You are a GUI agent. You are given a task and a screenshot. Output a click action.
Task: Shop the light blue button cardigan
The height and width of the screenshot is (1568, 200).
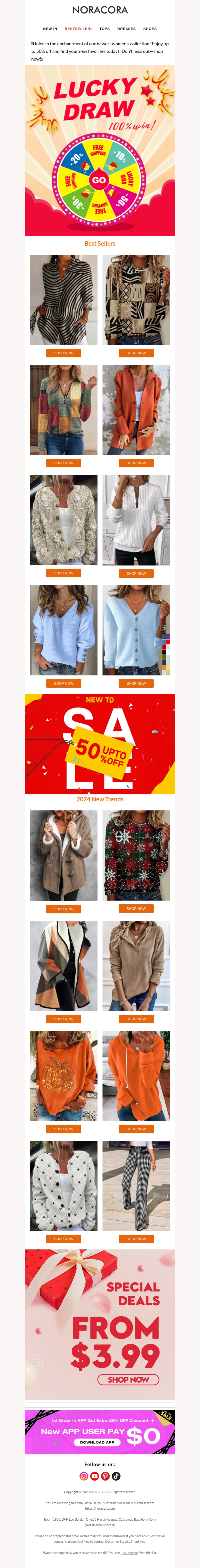click(x=136, y=683)
